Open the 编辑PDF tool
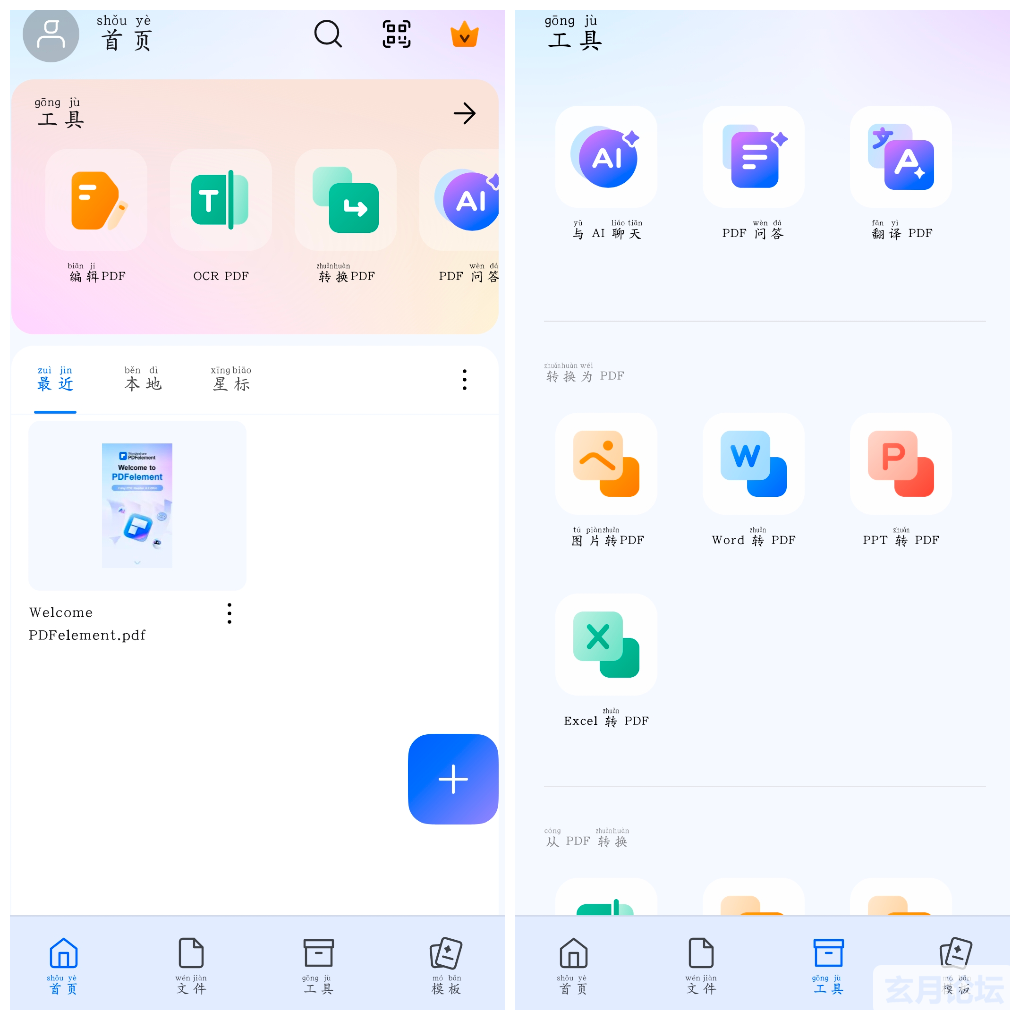This screenshot has height=1020, width=1020. [96, 200]
